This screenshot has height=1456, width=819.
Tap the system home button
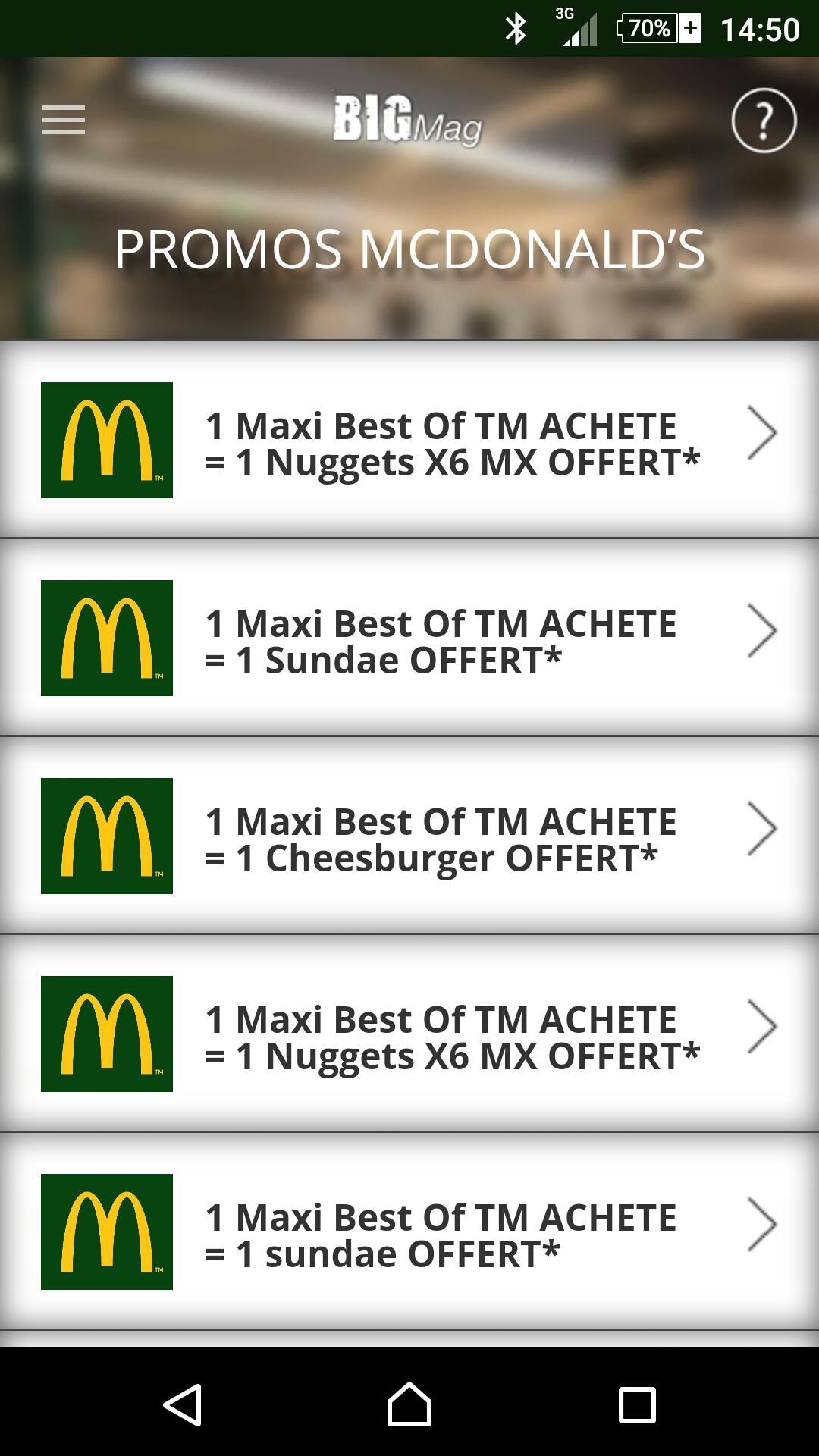(409, 1404)
